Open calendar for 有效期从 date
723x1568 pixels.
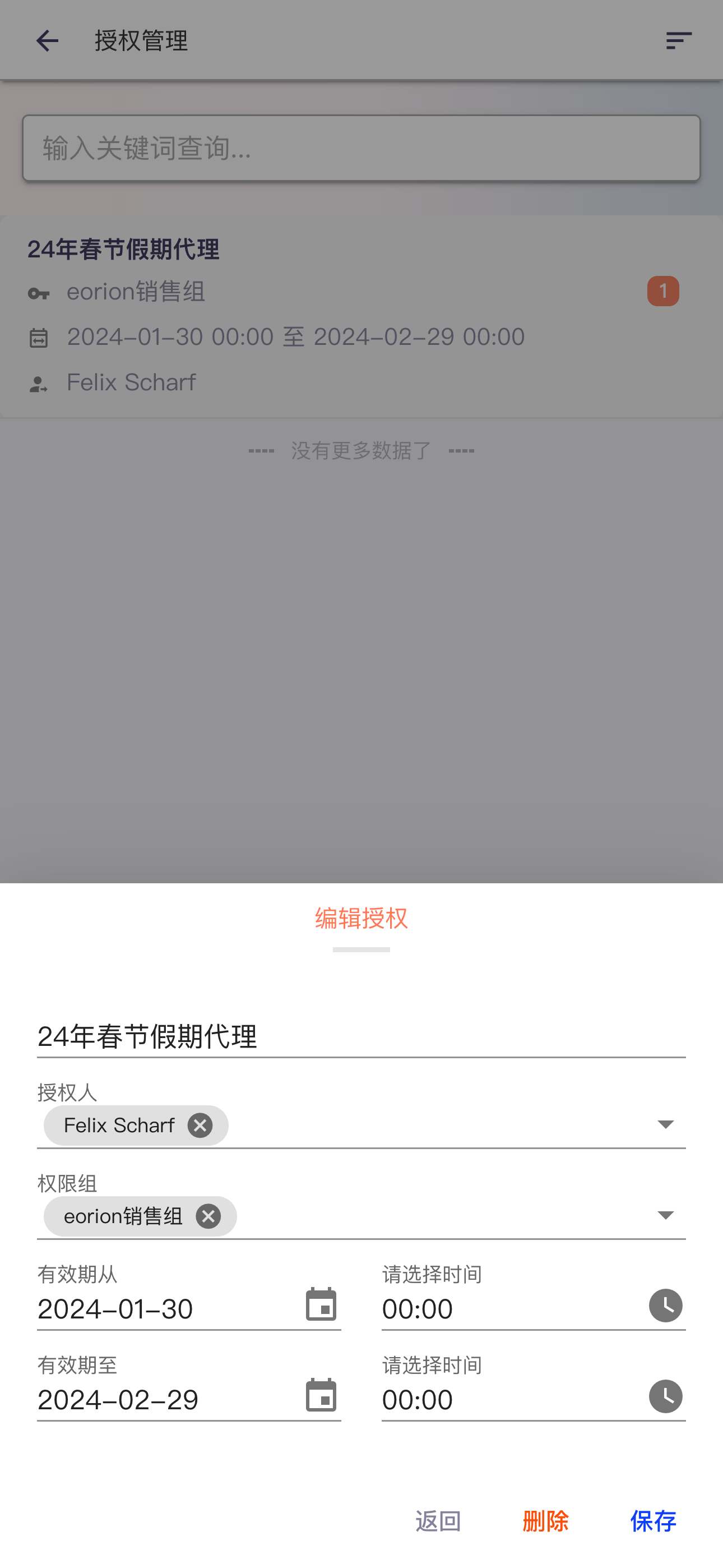(321, 1305)
